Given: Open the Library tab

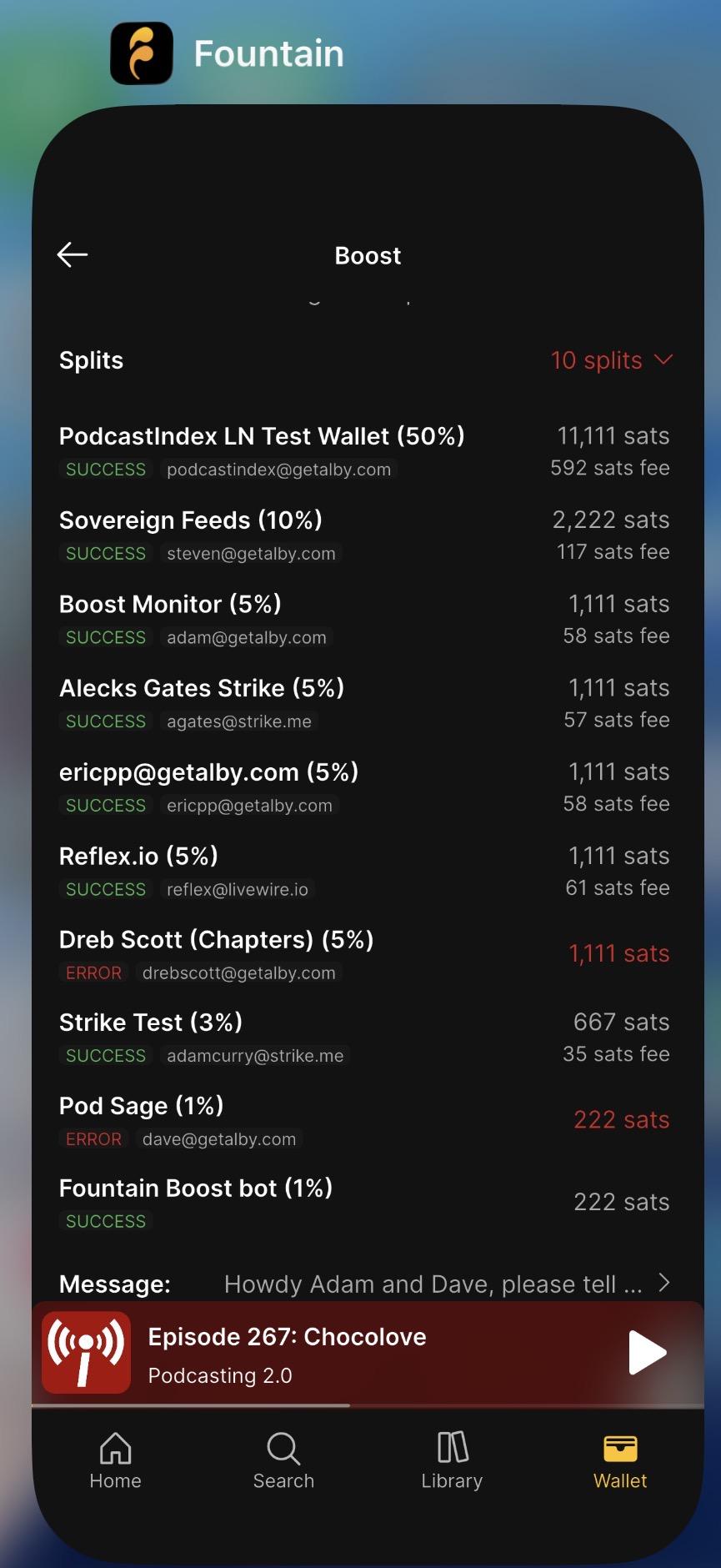Looking at the screenshot, I should (x=452, y=1460).
